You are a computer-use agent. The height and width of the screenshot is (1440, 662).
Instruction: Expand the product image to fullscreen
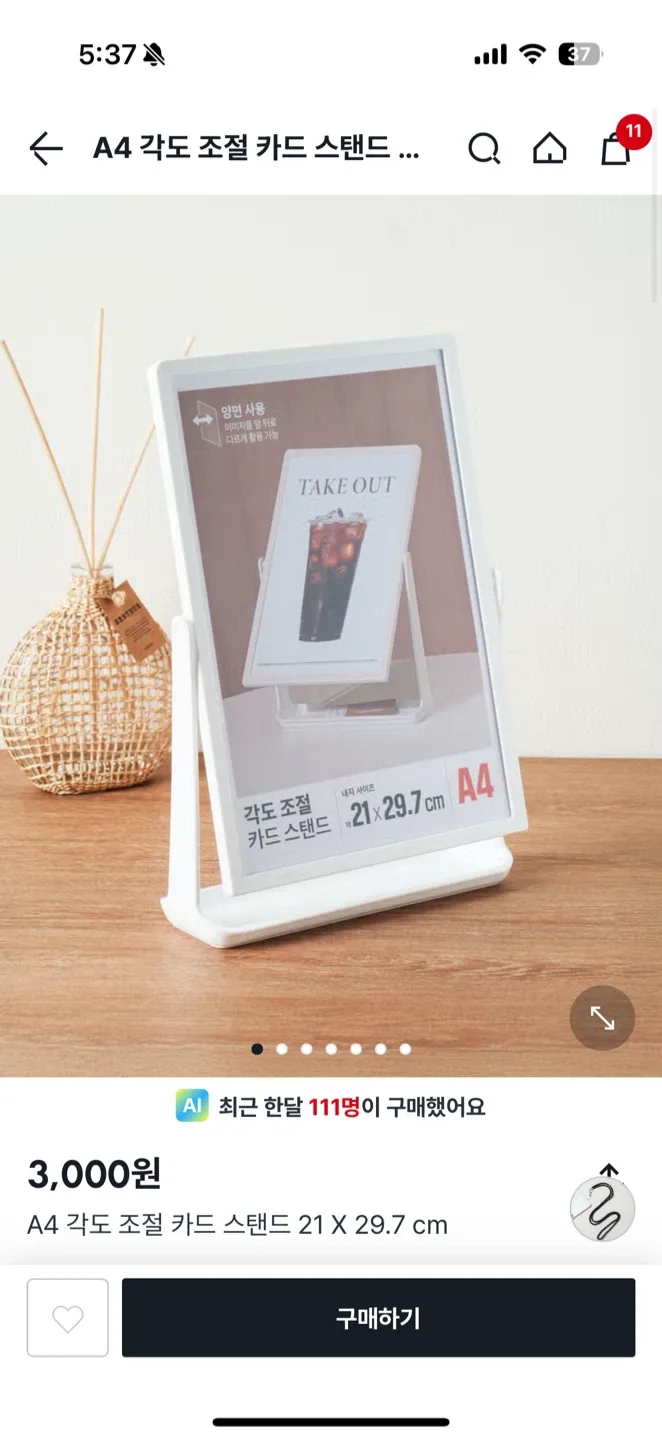[x=602, y=1018]
